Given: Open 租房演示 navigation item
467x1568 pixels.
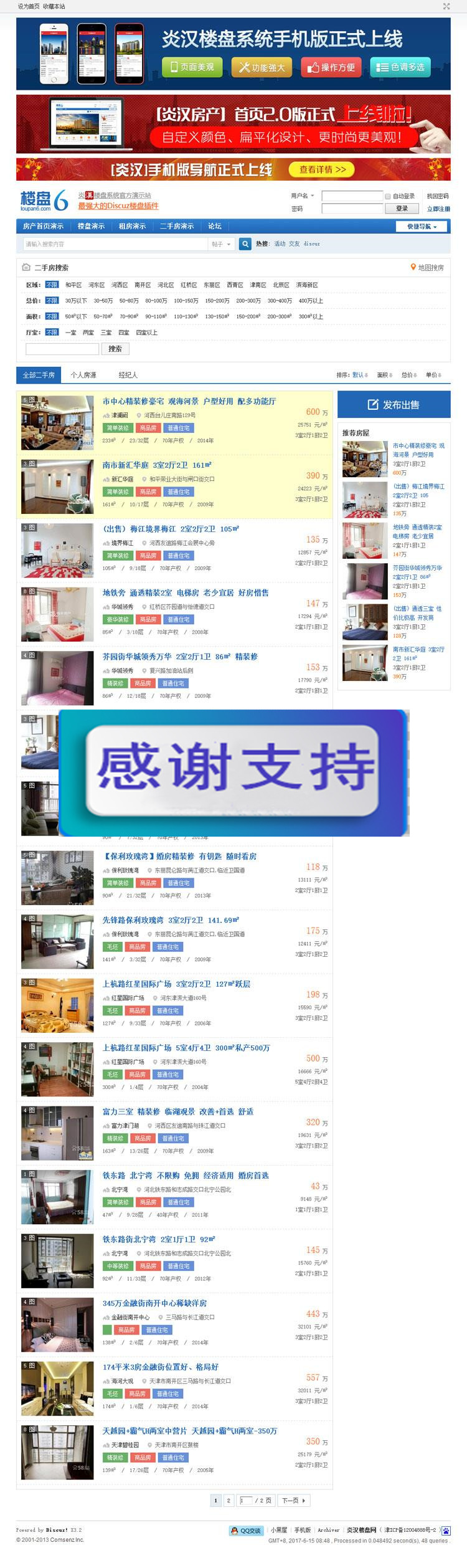Looking at the screenshot, I should coord(132,226).
